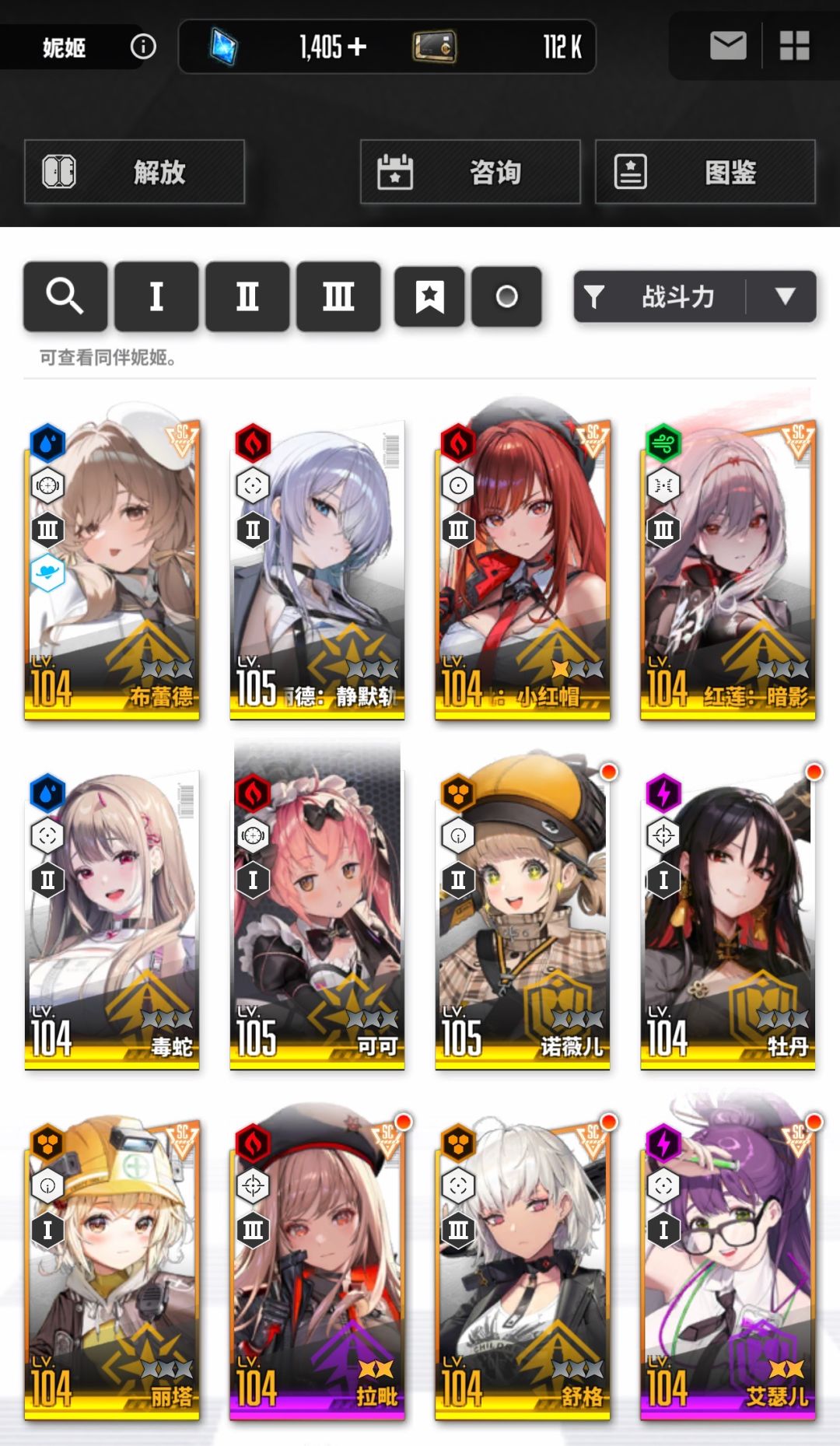Select the 可可 character card

click(x=317, y=906)
